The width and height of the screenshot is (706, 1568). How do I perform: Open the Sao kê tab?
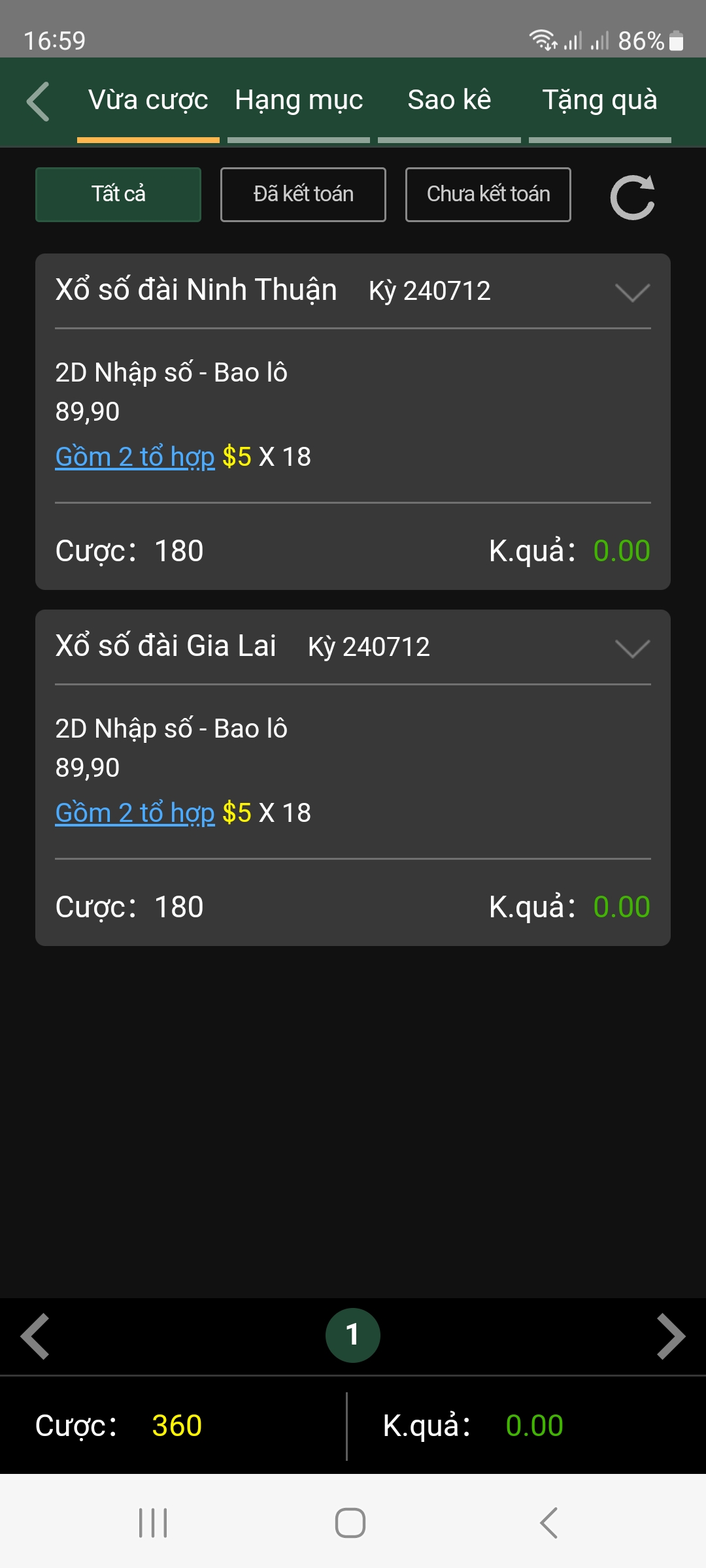tap(449, 101)
